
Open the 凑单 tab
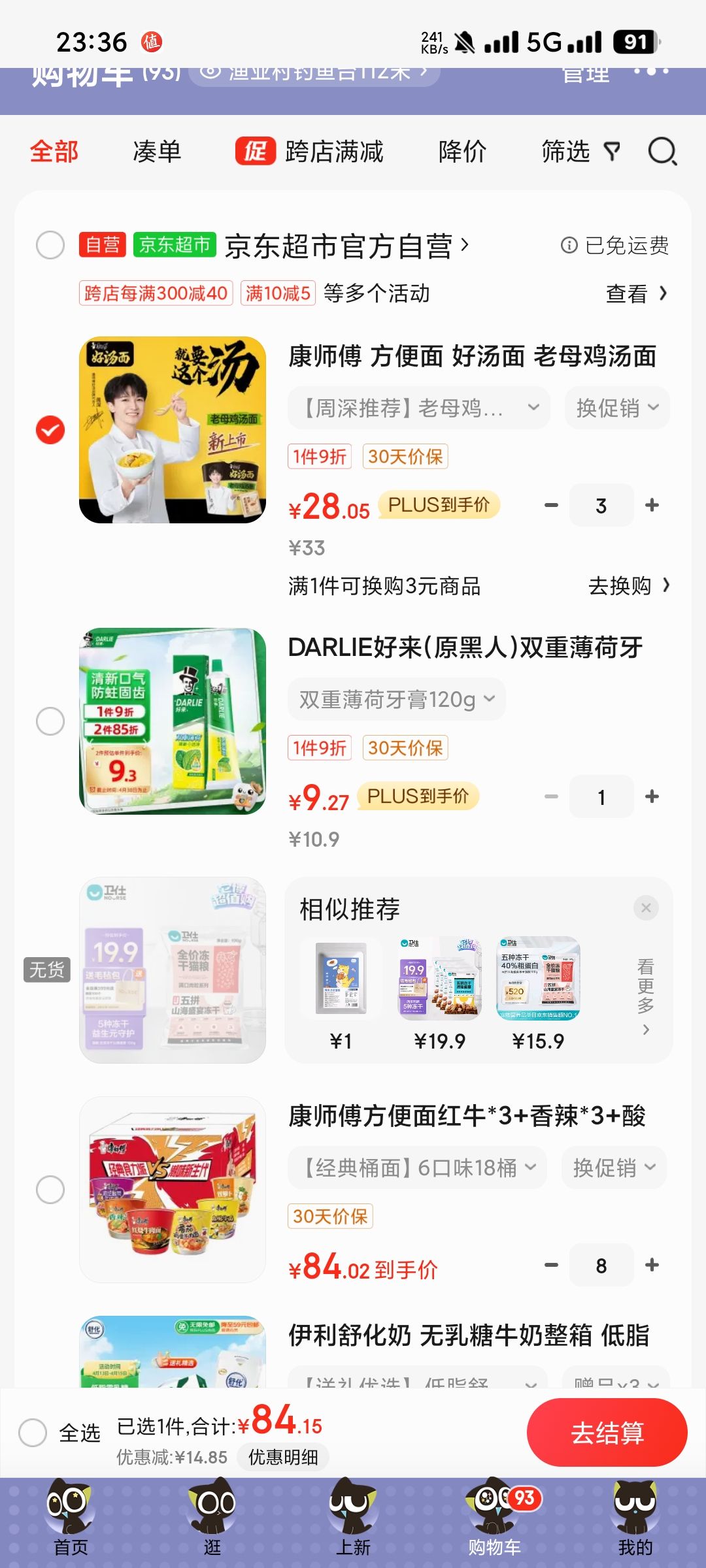[157, 151]
